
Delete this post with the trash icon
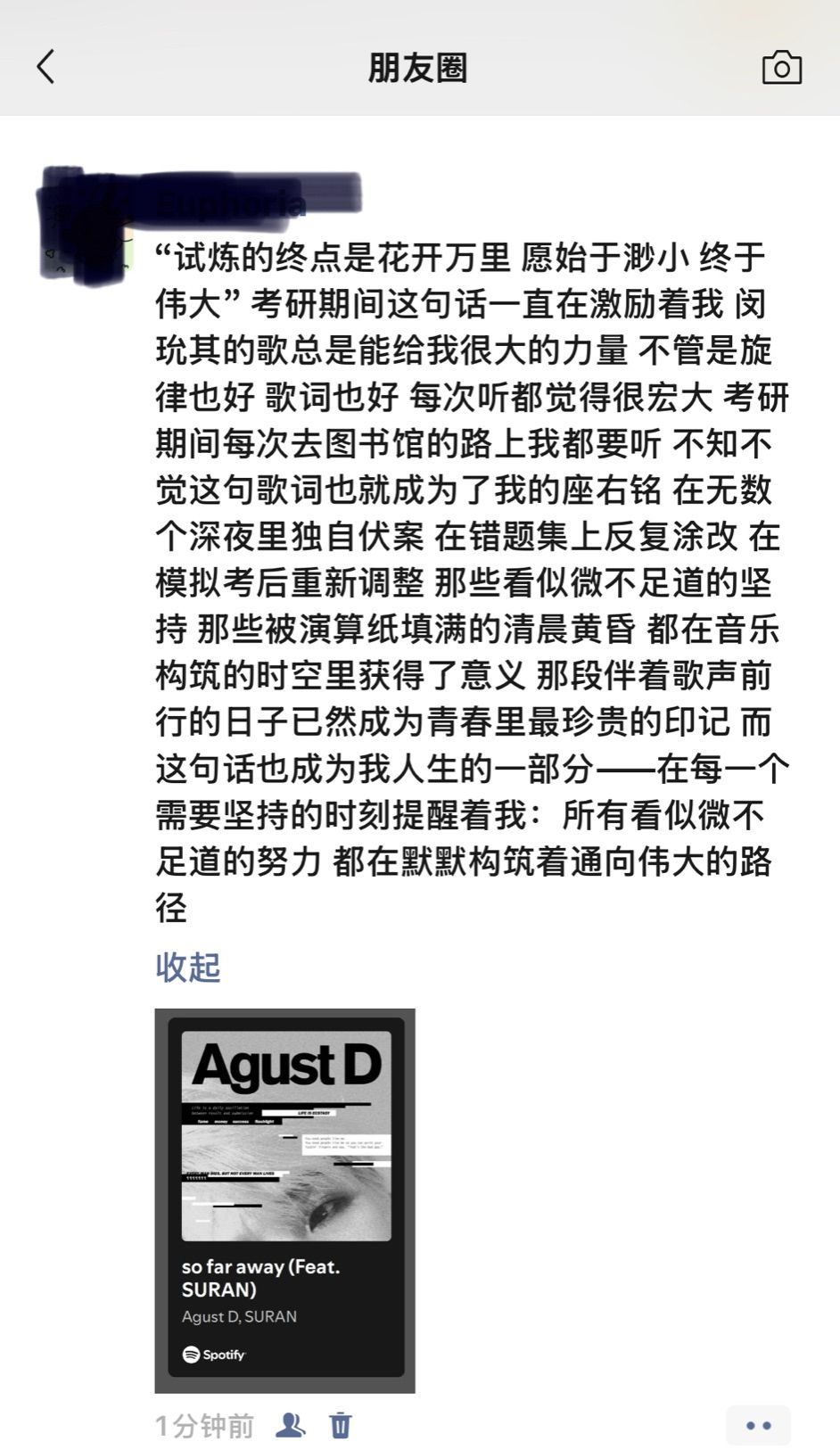[340, 1425]
